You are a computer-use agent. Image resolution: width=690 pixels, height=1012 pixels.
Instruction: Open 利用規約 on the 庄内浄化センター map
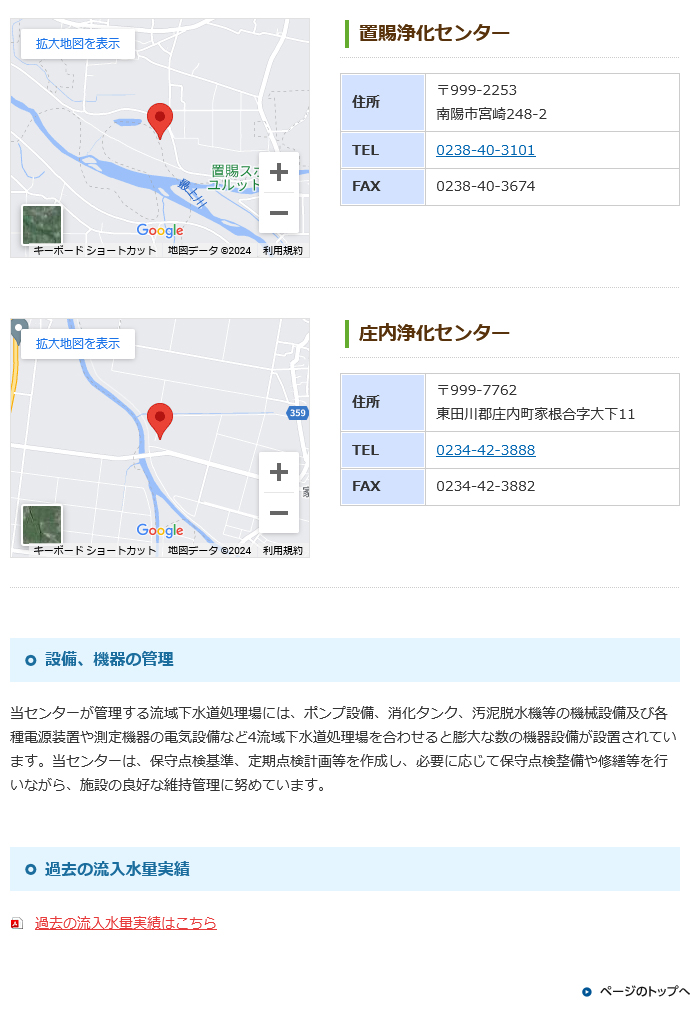[282, 551]
